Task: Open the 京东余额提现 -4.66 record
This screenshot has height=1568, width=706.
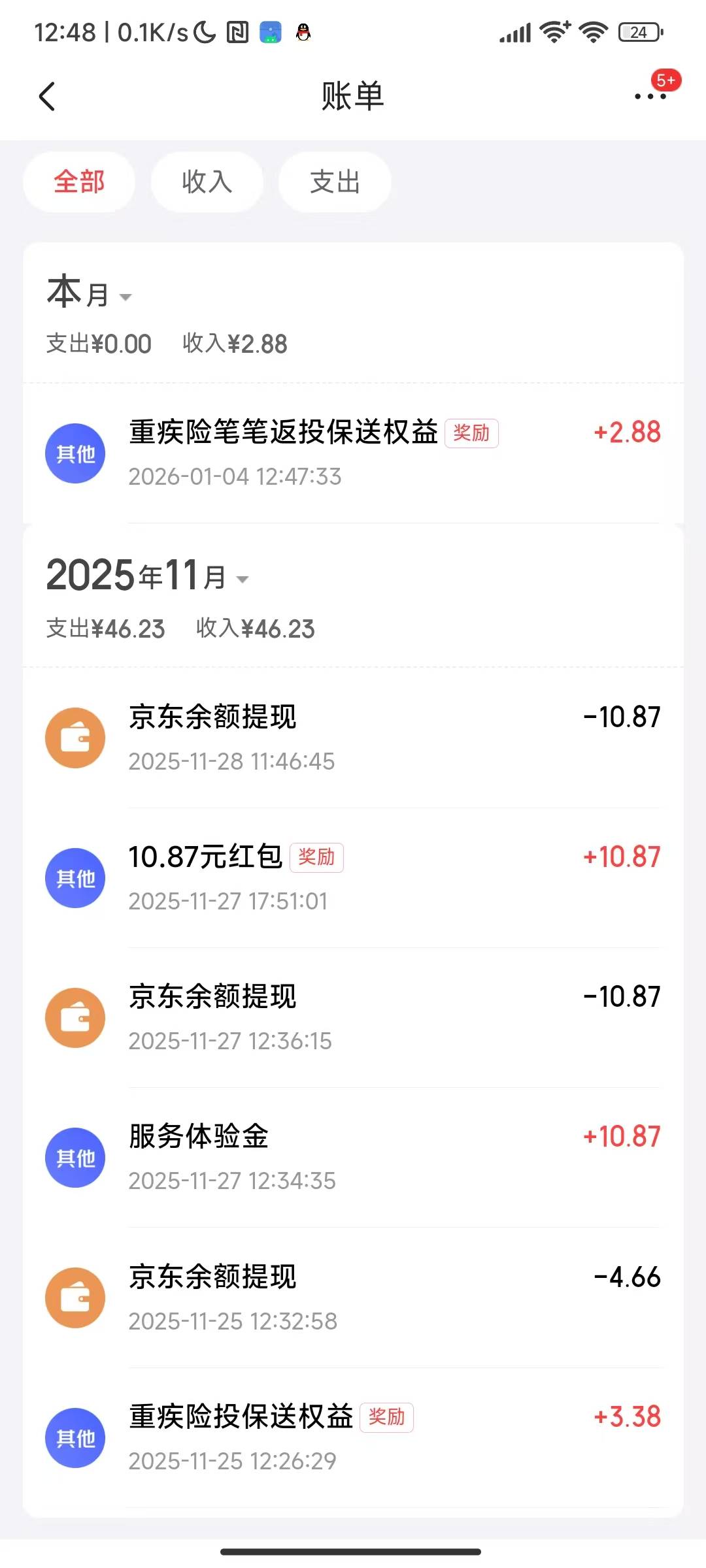Action: (353, 1298)
